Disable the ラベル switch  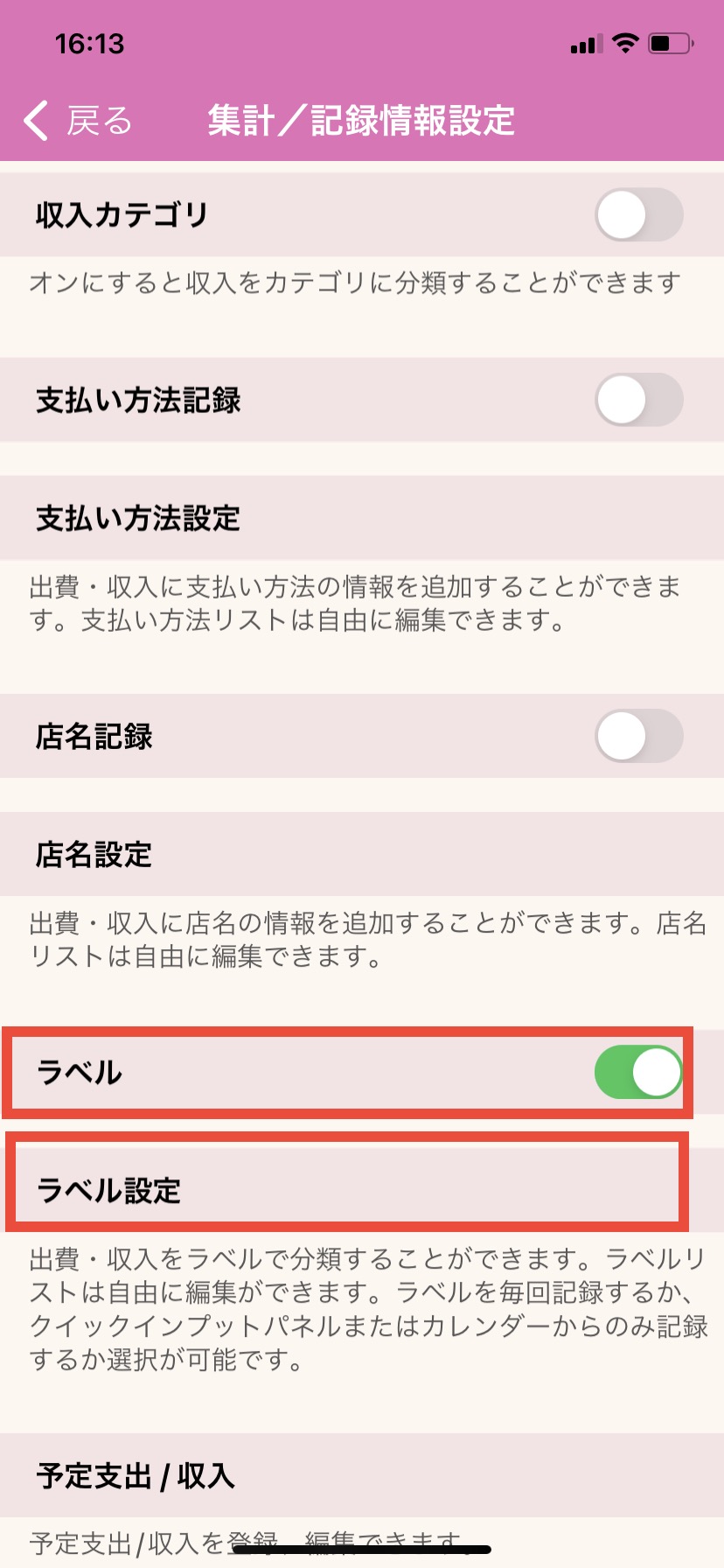[638, 1073]
